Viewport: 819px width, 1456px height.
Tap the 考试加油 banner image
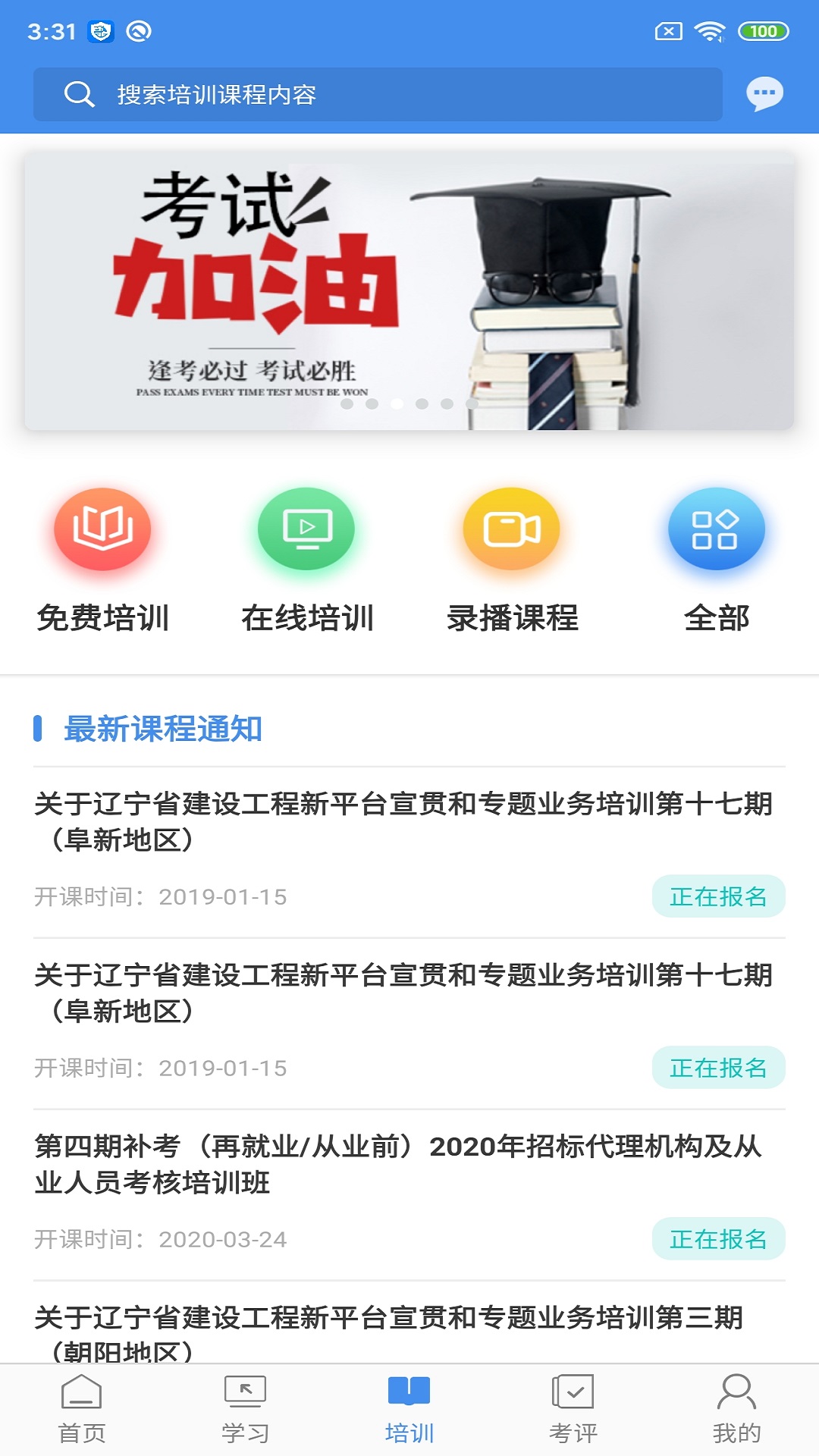pos(409,290)
